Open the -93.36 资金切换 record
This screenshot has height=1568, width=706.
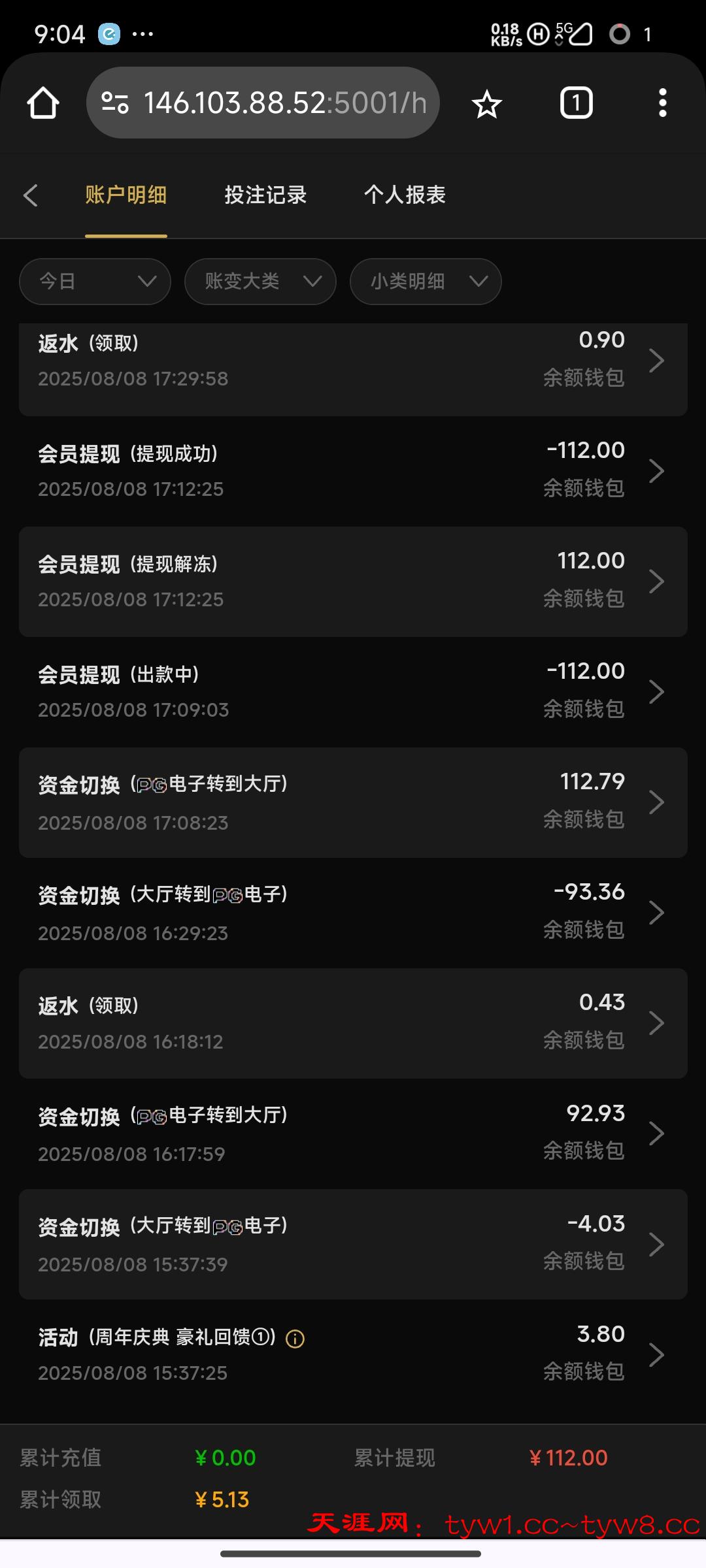click(x=353, y=913)
